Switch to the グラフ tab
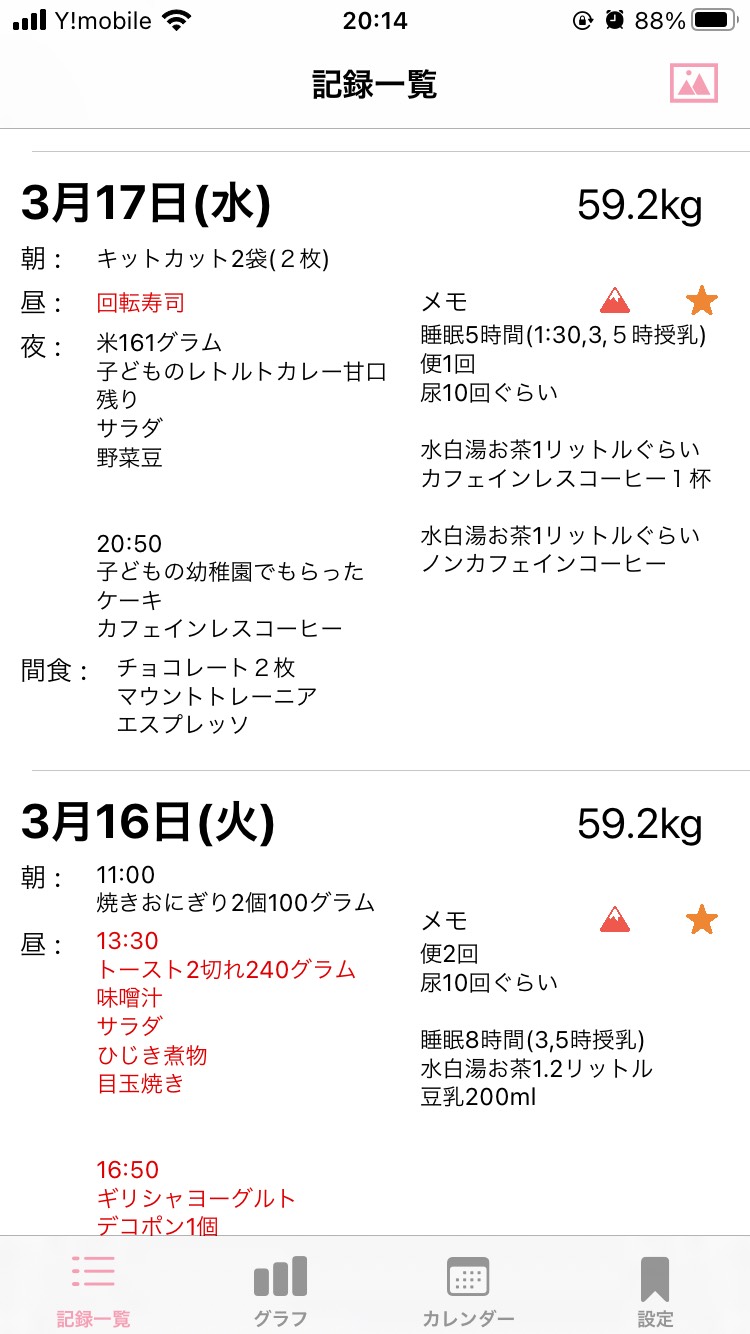The image size is (750, 1334). (280, 1289)
